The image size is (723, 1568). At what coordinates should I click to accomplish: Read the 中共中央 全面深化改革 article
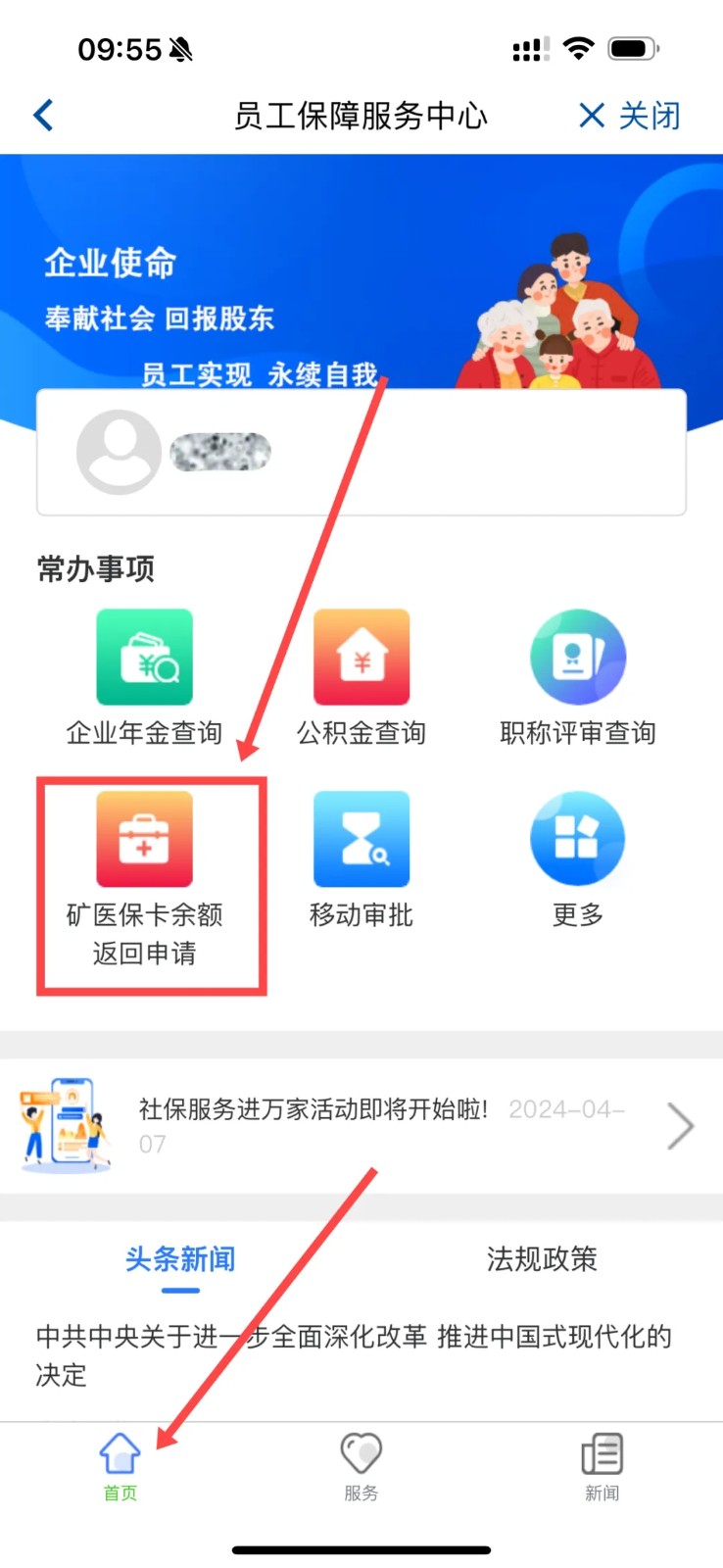tap(353, 1355)
